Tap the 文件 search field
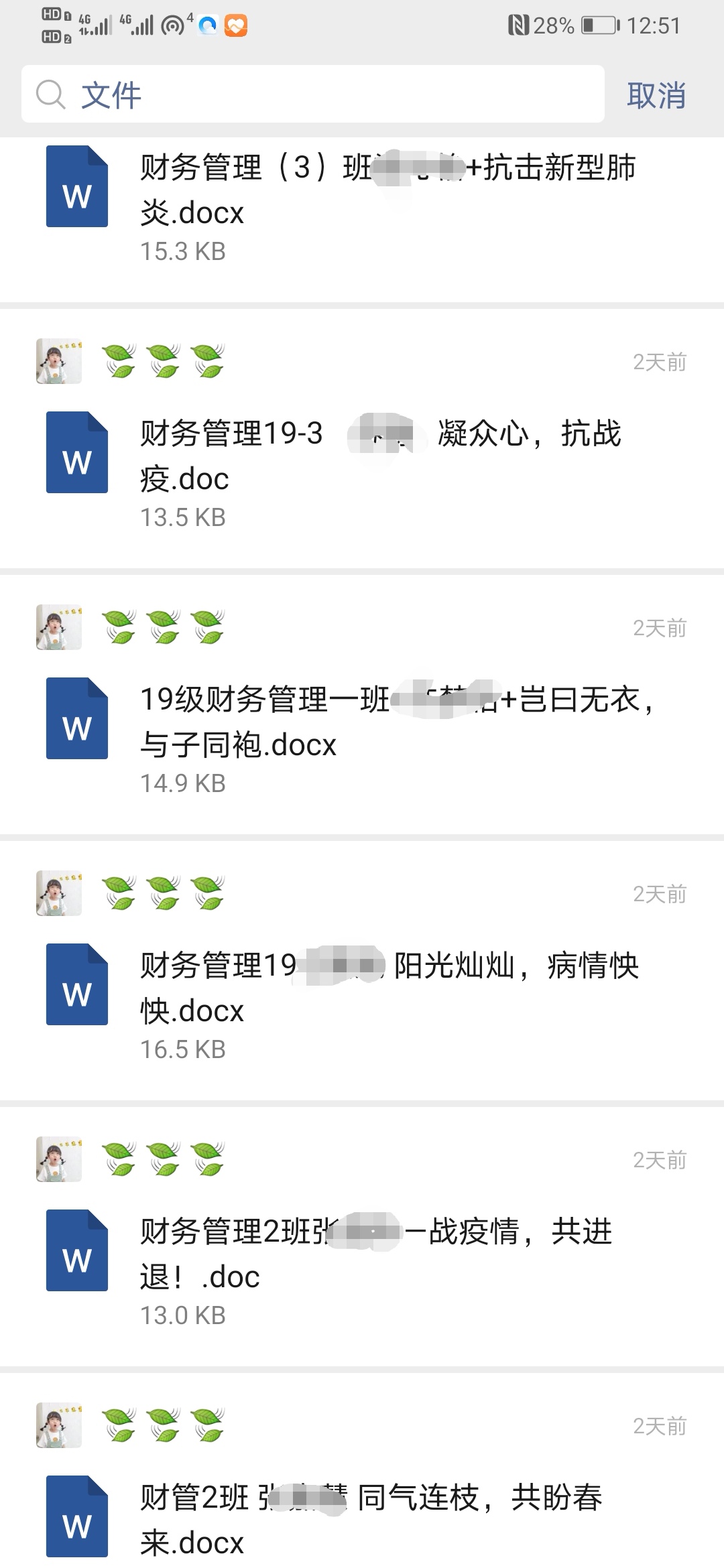Image resolution: width=724 pixels, height=1568 pixels. [312, 94]
